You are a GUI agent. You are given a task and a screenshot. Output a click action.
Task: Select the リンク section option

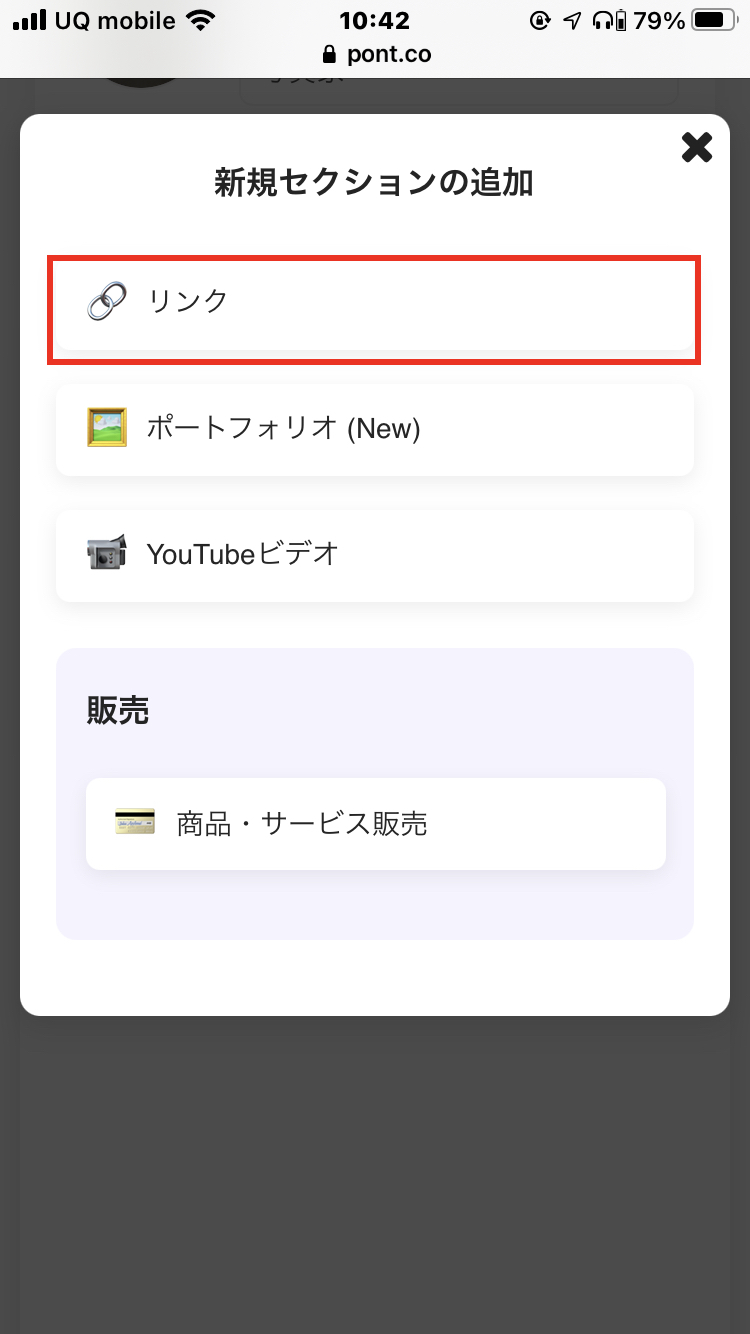click(x=375, y=303)
